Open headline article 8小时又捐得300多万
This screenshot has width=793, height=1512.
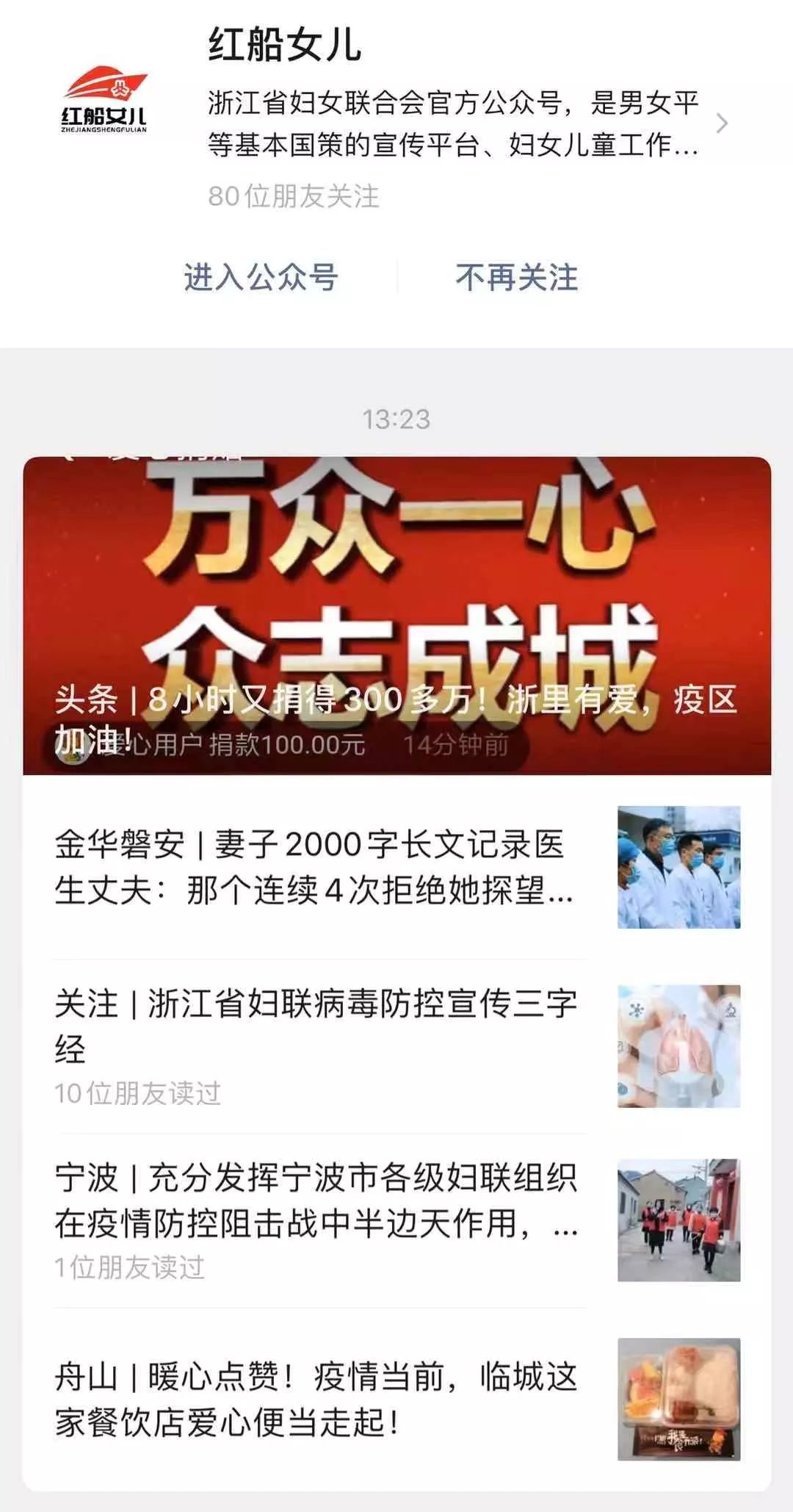[x=396, y=616]
